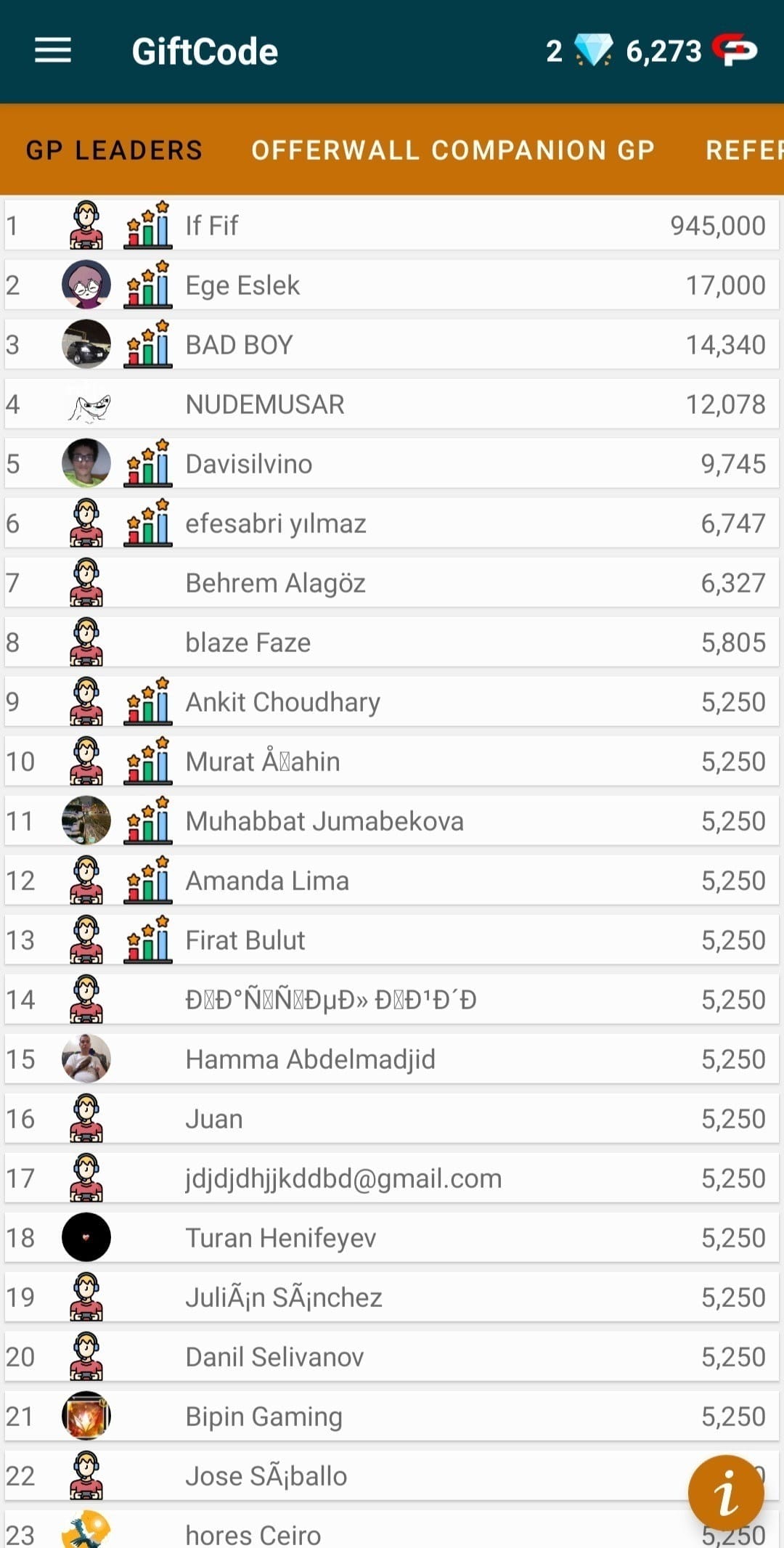Open Bipin Gaming's leaderboard entry
Viewport: 784px width, 1548px height.
pos(392,1416)
